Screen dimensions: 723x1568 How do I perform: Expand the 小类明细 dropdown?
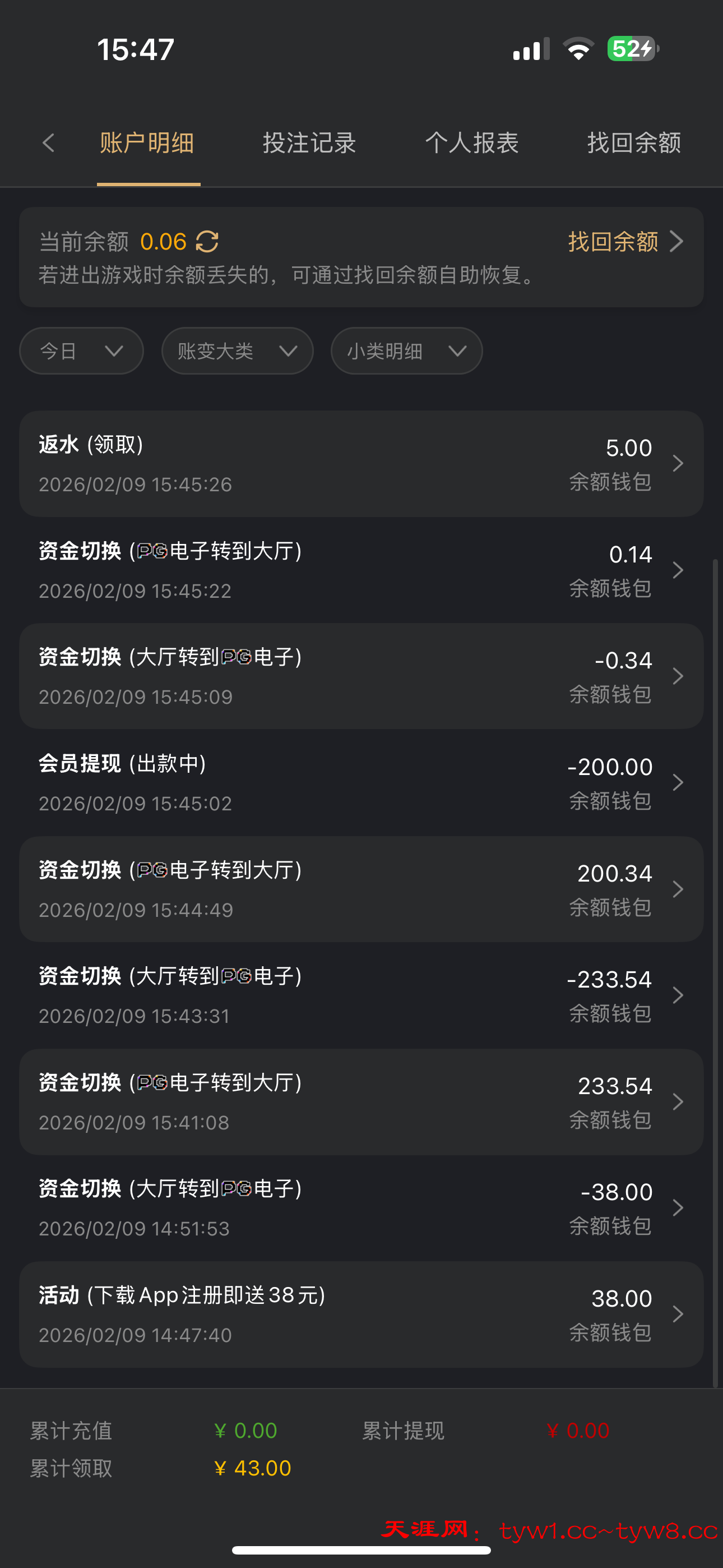(x=406, y=351)
